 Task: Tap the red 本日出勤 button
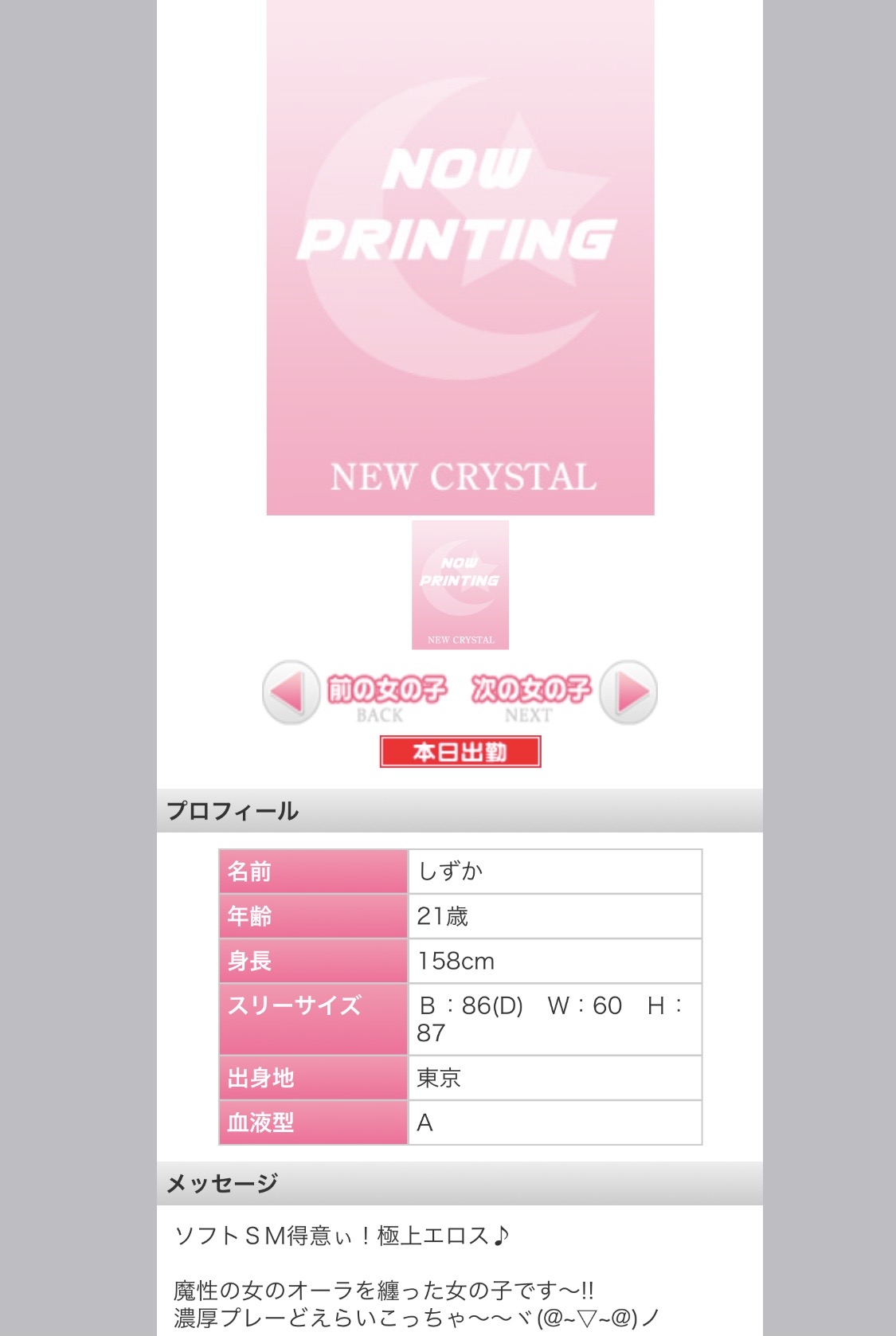[x=460, y=751]
